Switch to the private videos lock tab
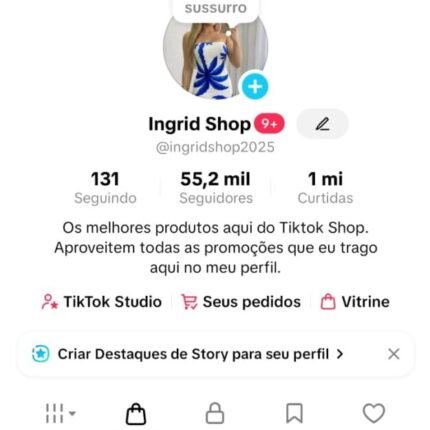 (215, 414)
